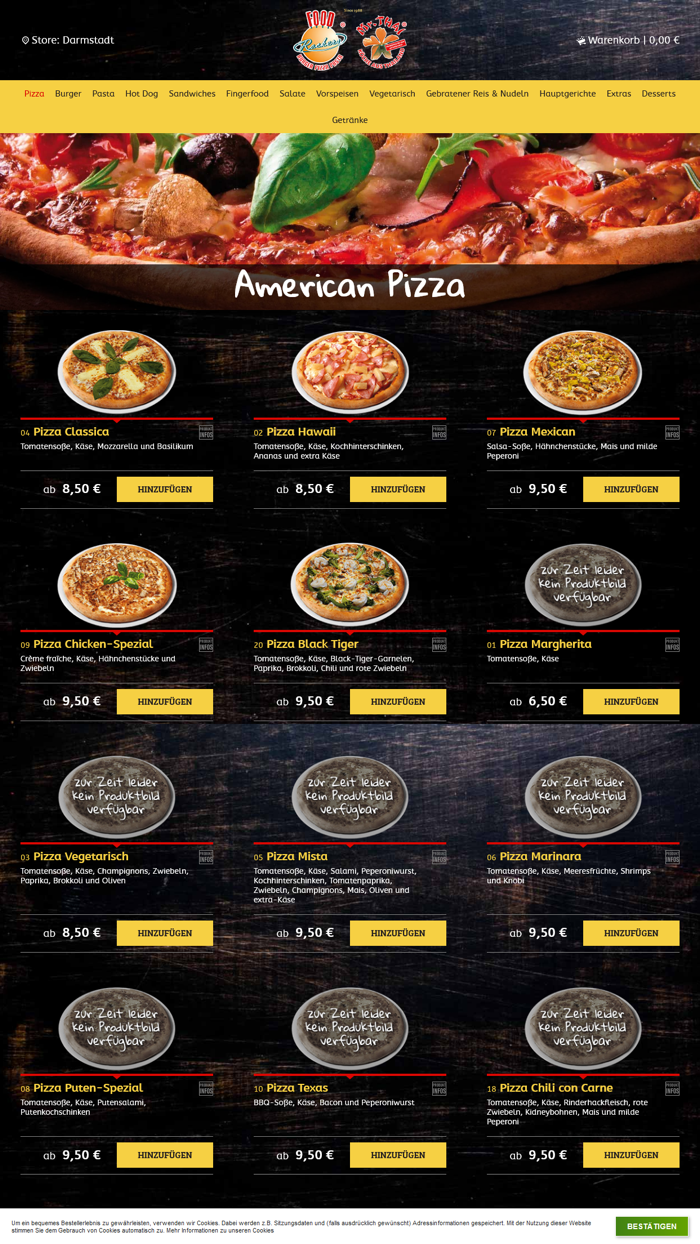
Task: Switch to the Burger category
Action: 68,93
